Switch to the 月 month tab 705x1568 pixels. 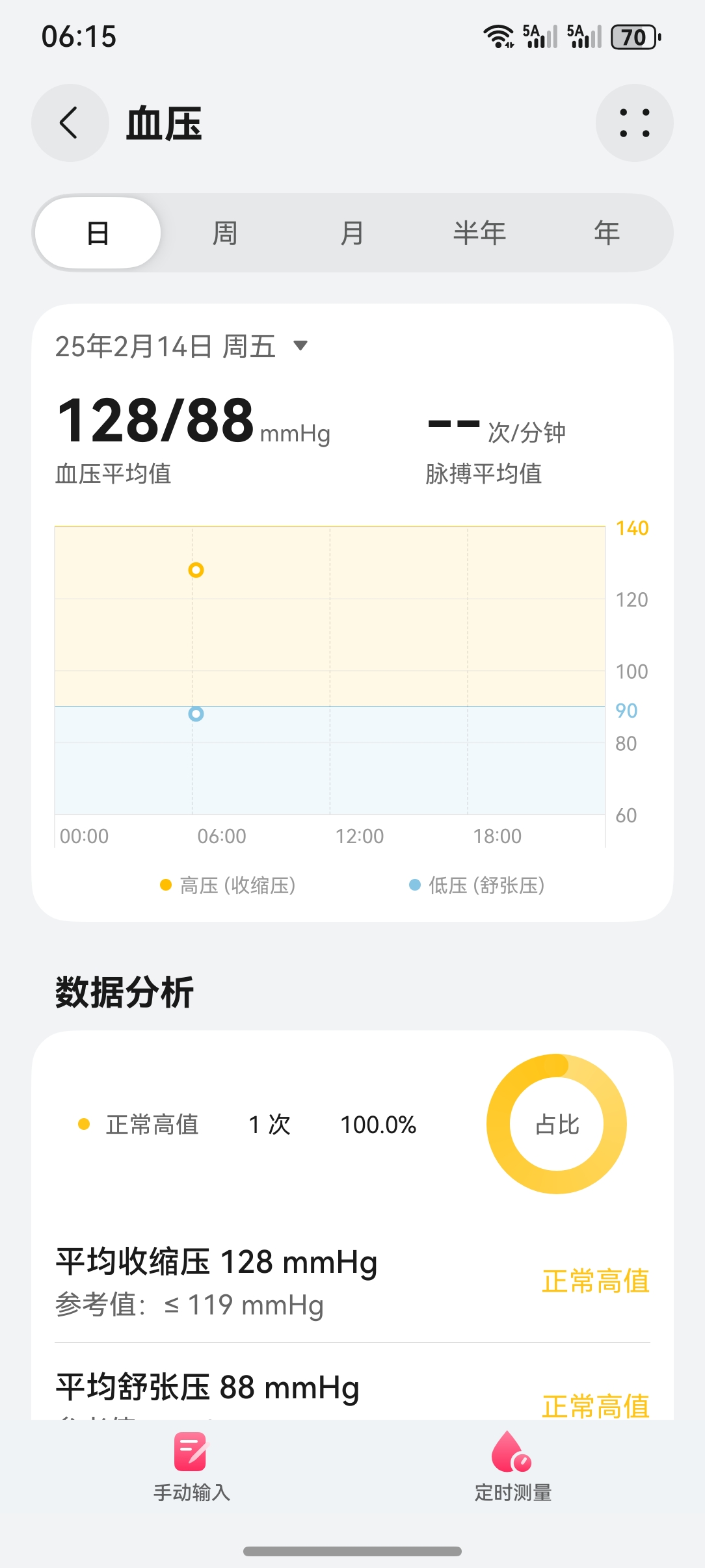[x=352, y=233]
